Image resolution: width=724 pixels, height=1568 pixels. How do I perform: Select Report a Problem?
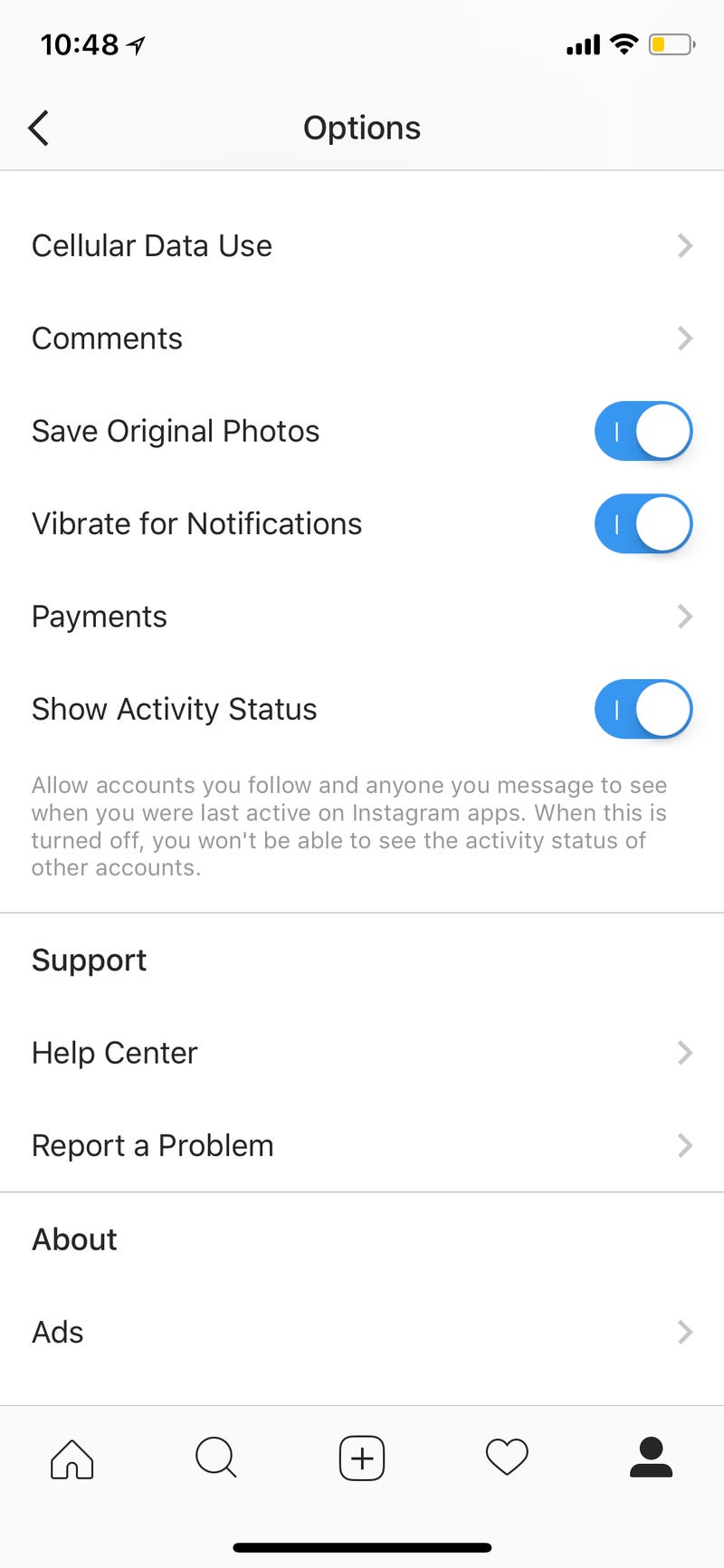(x=362, y=1145)
